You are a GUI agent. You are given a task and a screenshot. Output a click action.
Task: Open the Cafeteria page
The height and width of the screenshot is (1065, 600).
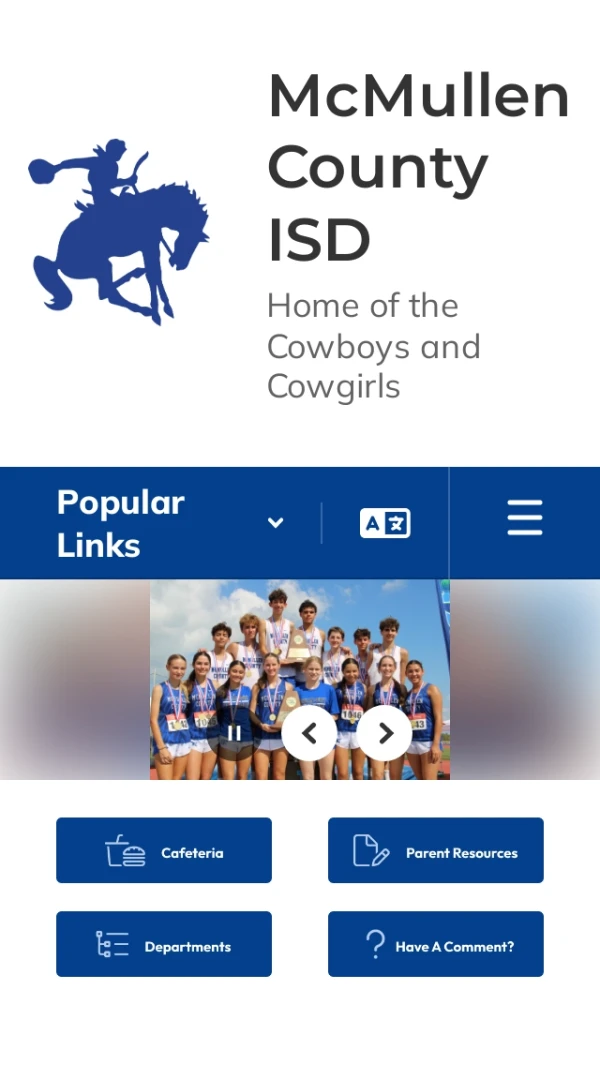coord(164,851)
